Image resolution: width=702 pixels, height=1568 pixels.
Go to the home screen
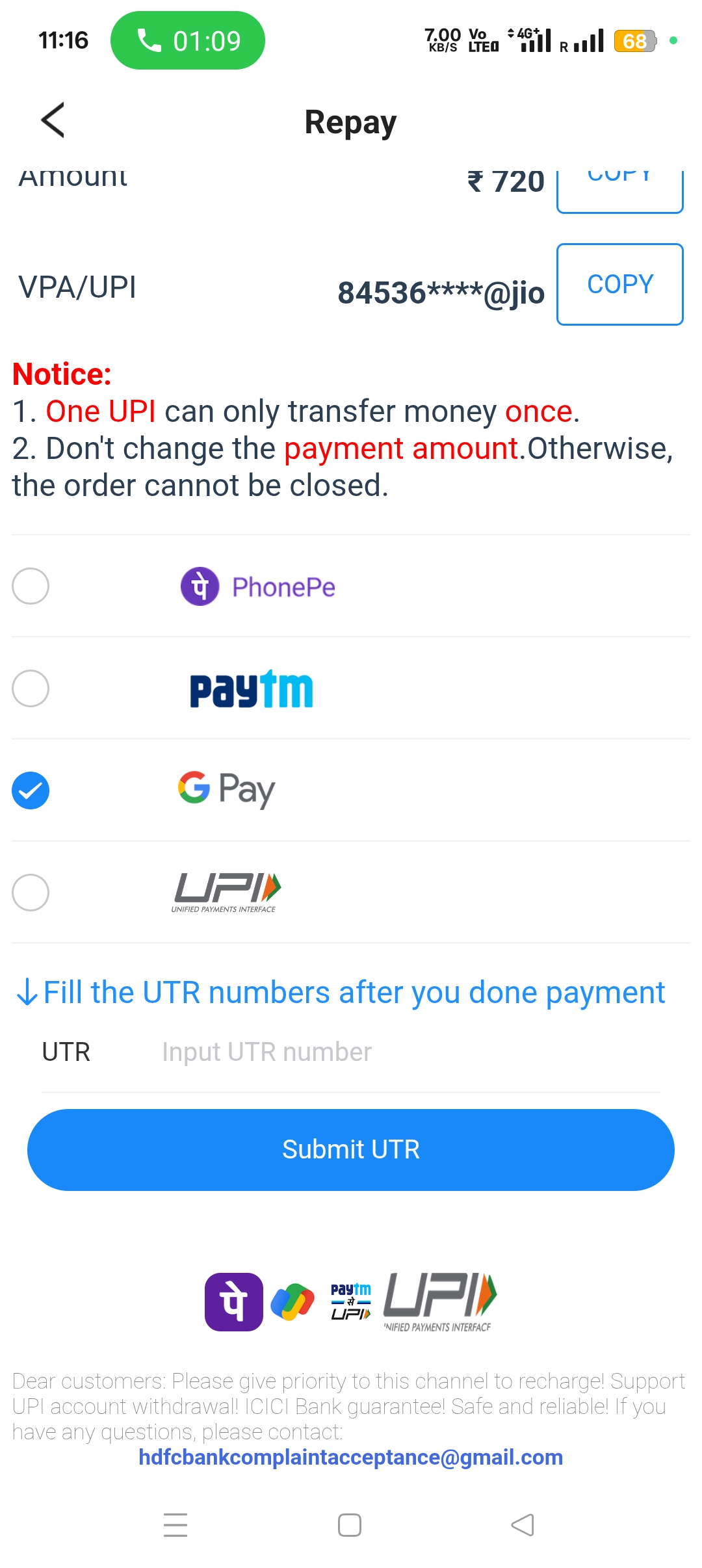point(350,1525)
